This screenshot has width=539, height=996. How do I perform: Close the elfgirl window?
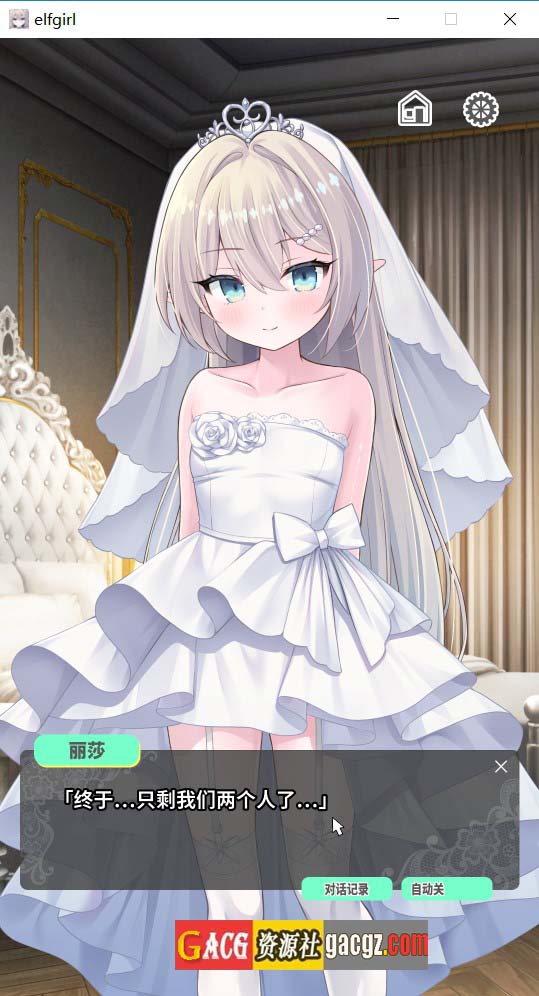click(509, 19)
